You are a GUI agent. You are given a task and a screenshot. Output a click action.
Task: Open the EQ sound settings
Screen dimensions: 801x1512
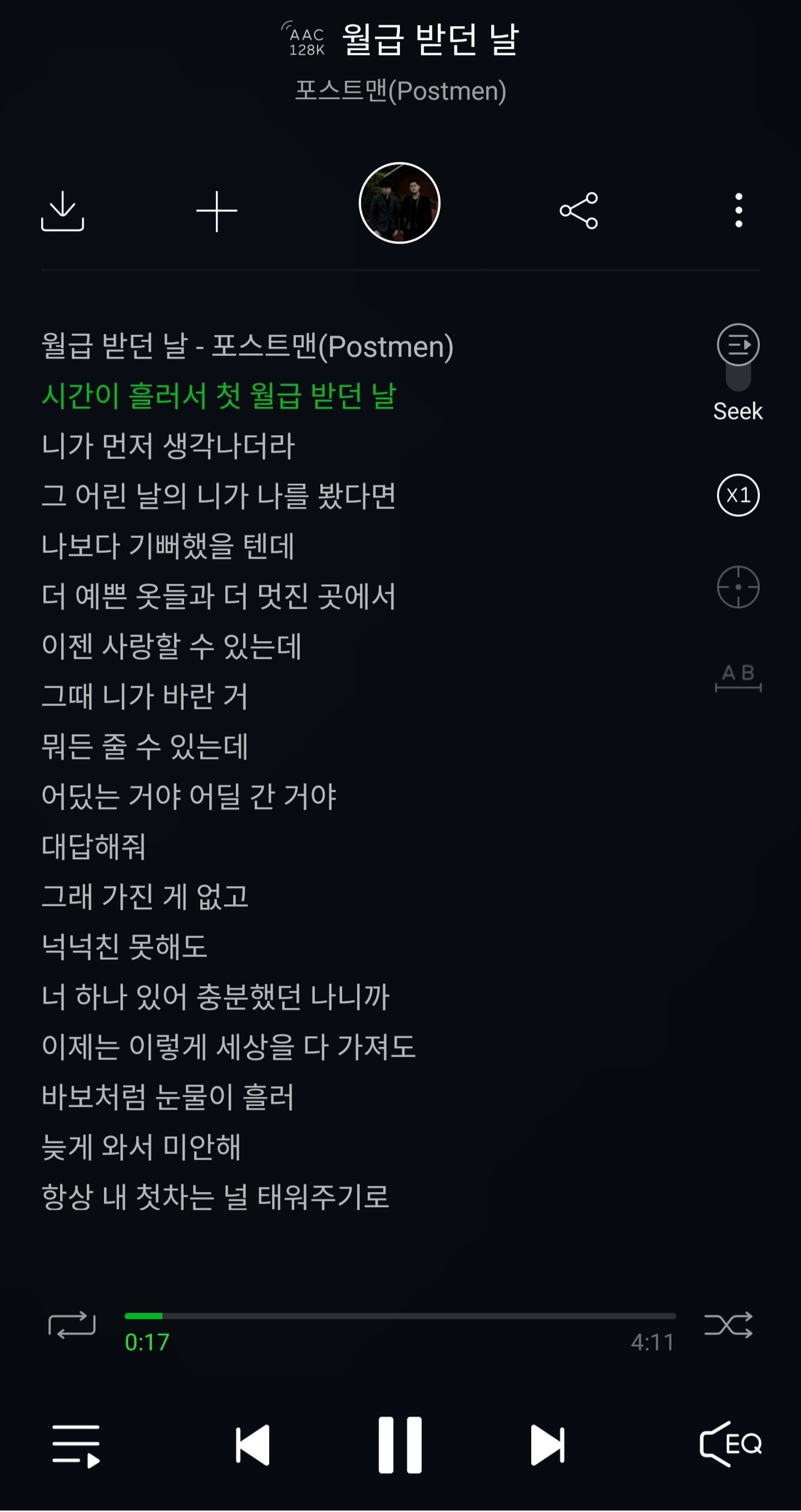click(x=730, y=1444)
